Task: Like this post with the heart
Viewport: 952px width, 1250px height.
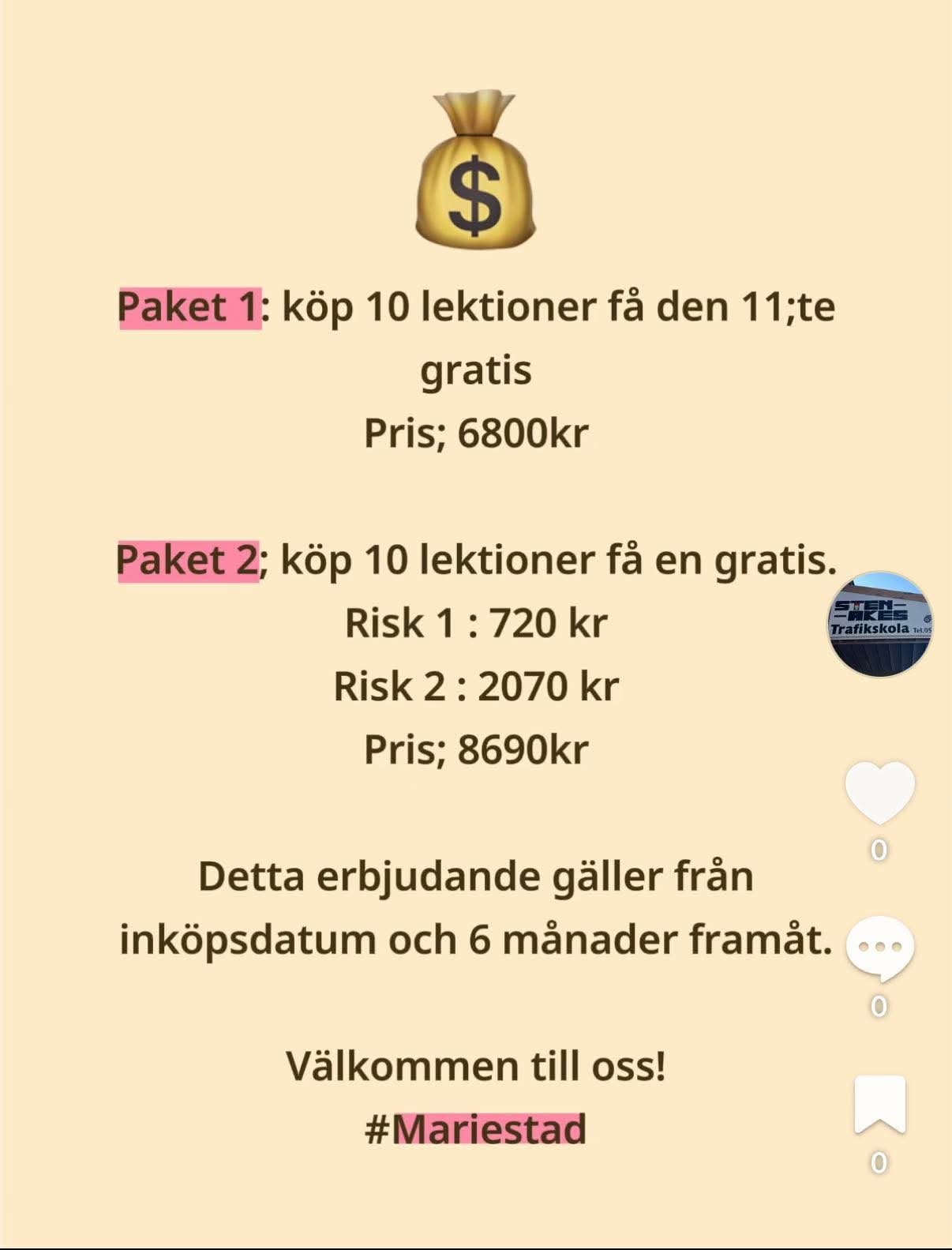Action: (x=879, y=792)
